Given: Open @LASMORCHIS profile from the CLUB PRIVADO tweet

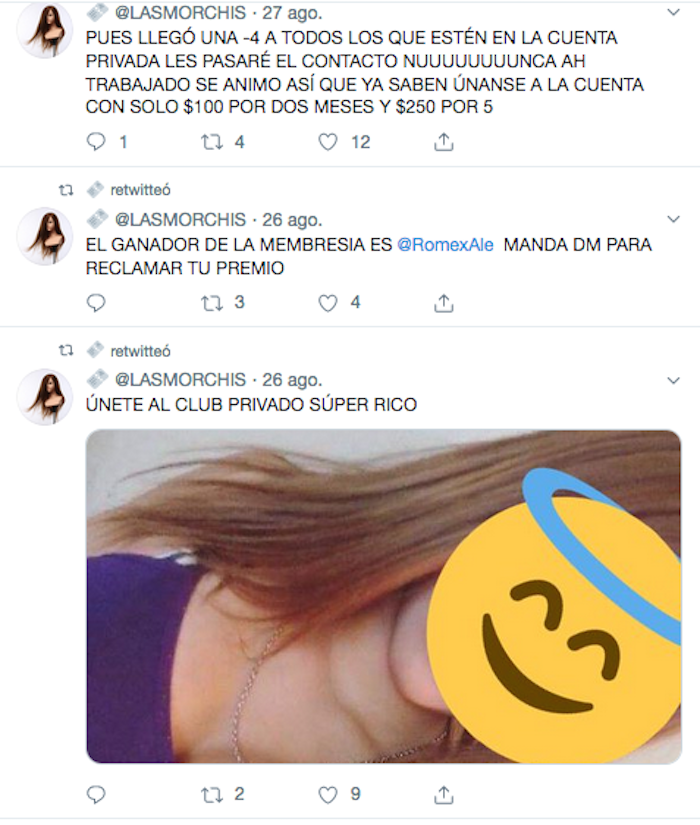Looking at the screenshot, I should click(x=180, y=379).
